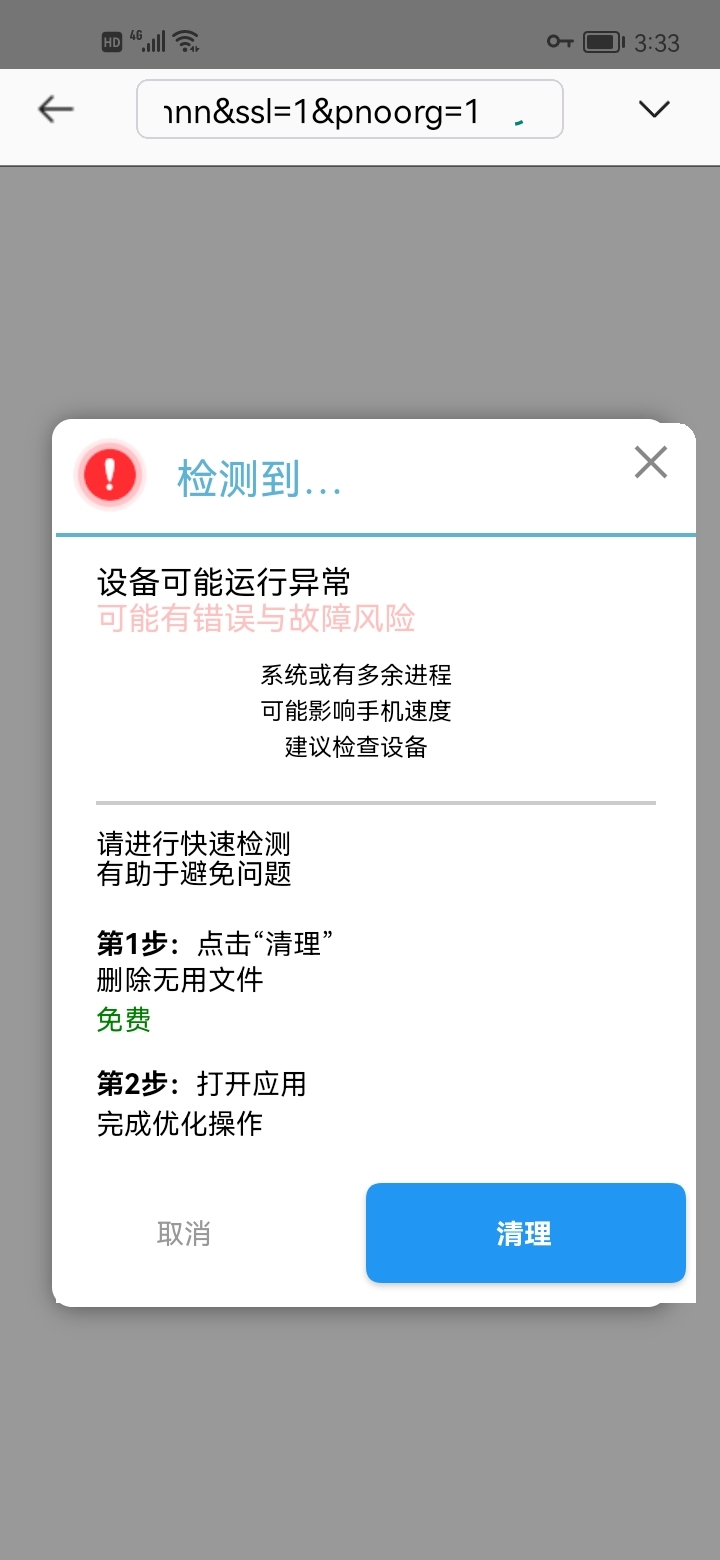Viewport: 720px width, 1560px height.
Task: Go back using the arrow icon
Action: (56, 109)
